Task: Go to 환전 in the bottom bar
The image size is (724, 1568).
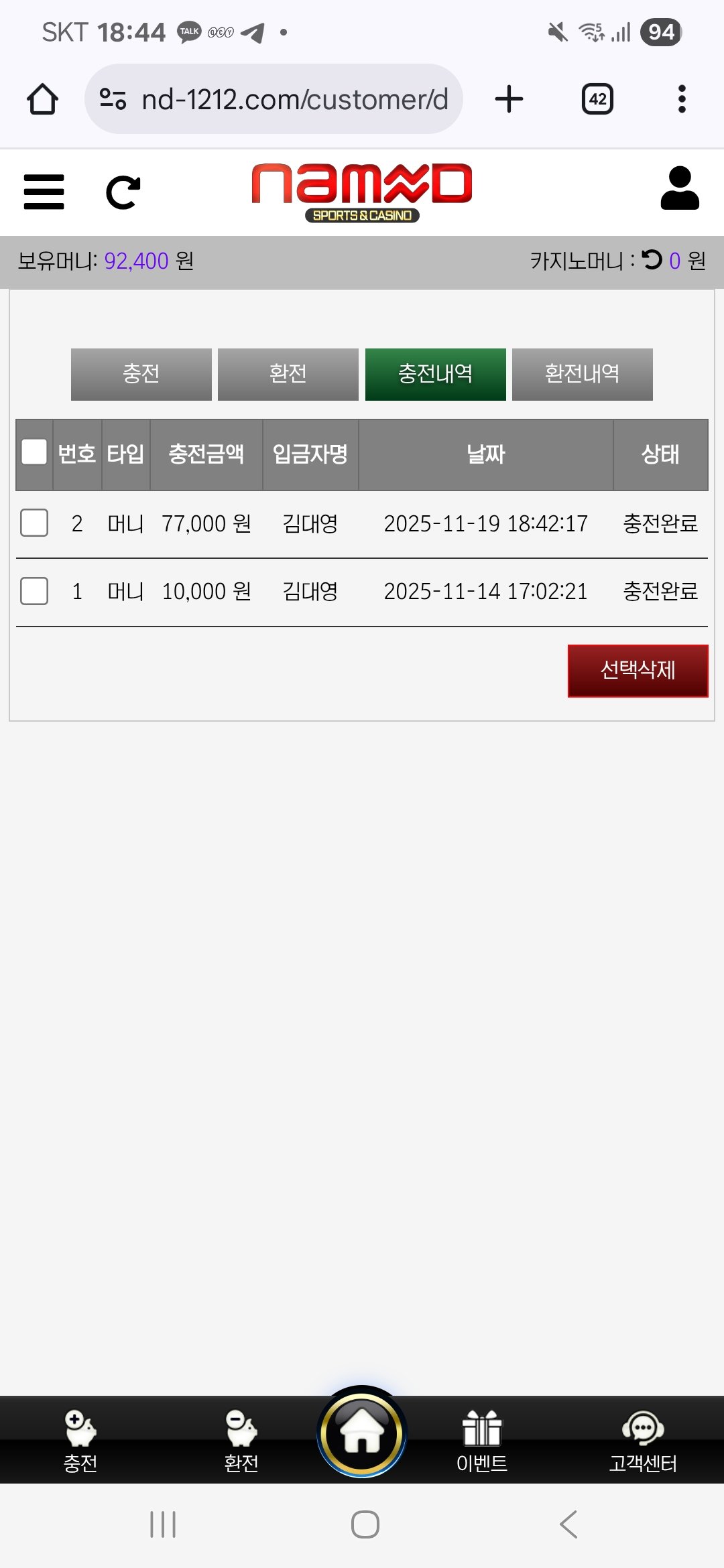Action: pyautogui.click(x=241, y=1441)
